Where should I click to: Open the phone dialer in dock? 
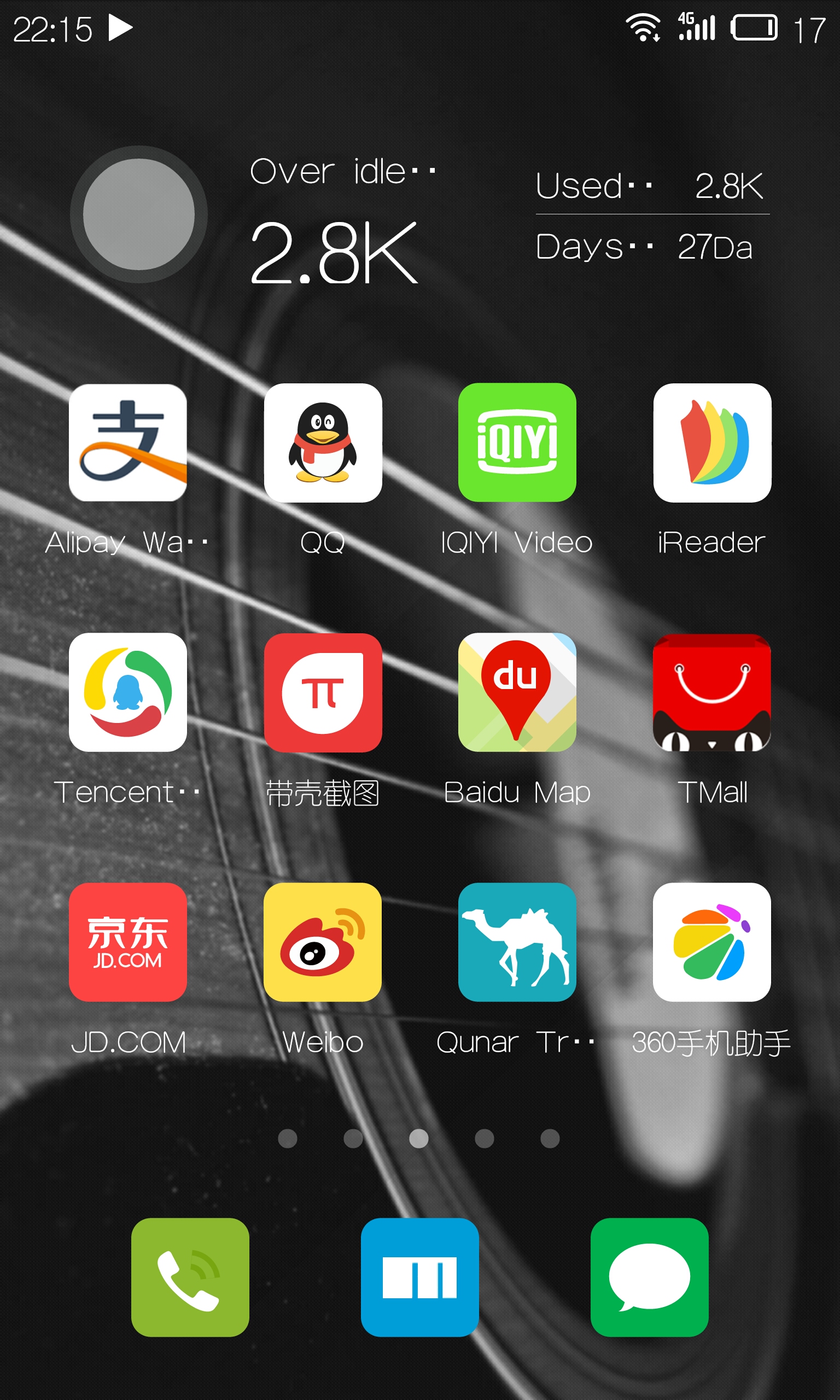[190, 1277]
